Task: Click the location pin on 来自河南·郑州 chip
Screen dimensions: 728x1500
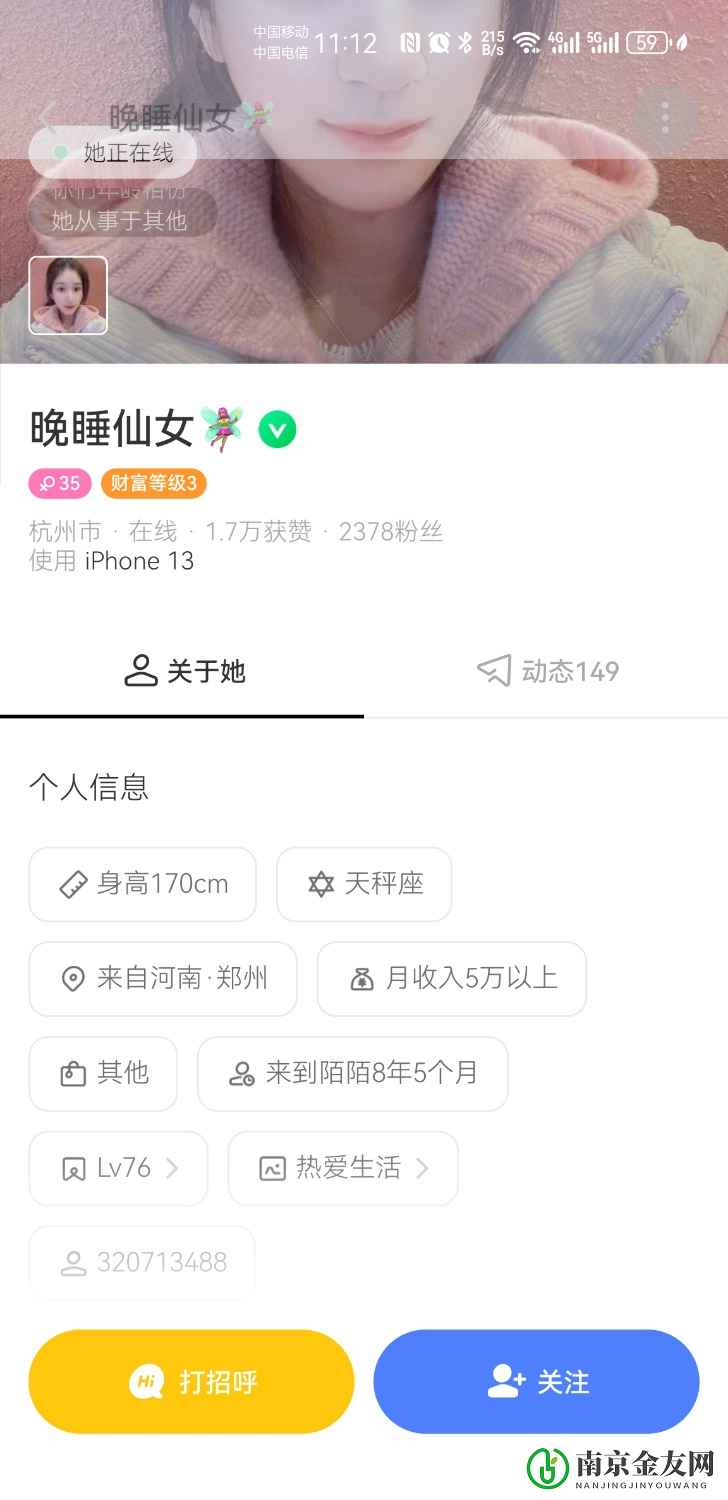Action: [x=73, y=979]
